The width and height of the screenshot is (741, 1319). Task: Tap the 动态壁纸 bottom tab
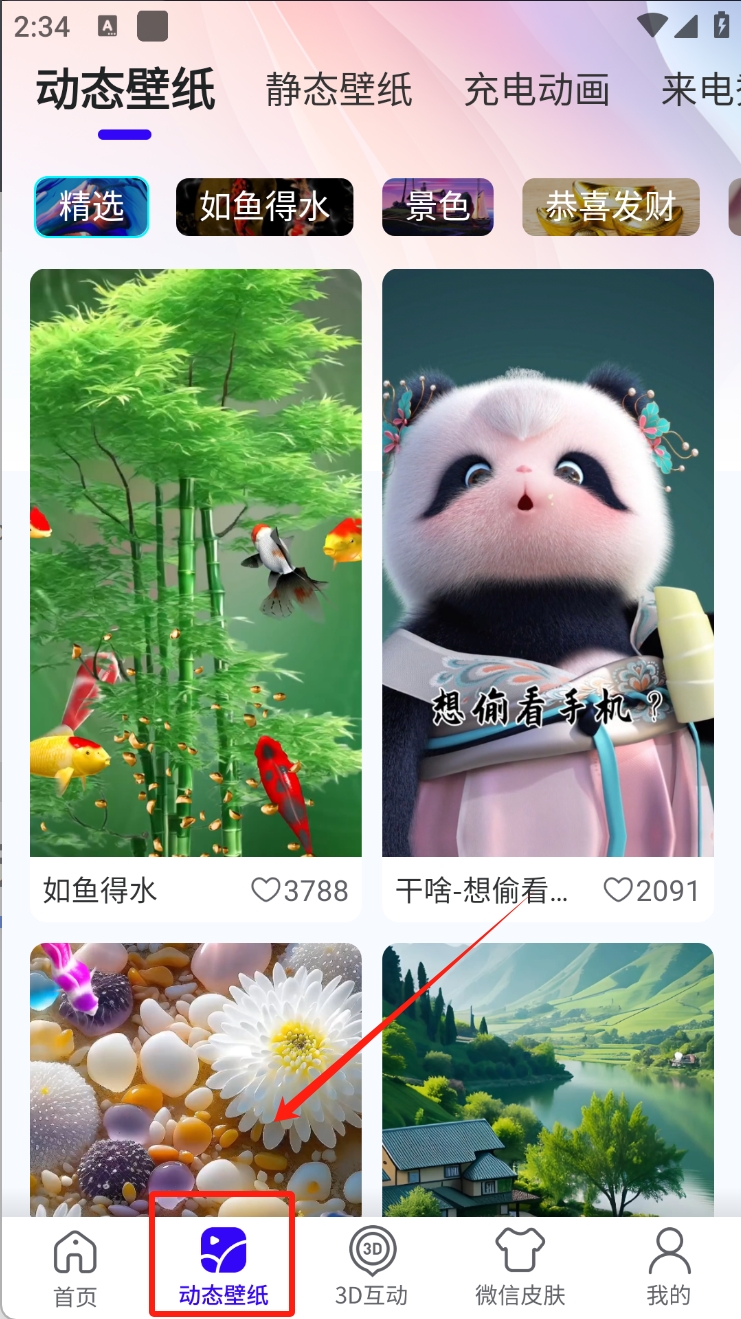223,1268
